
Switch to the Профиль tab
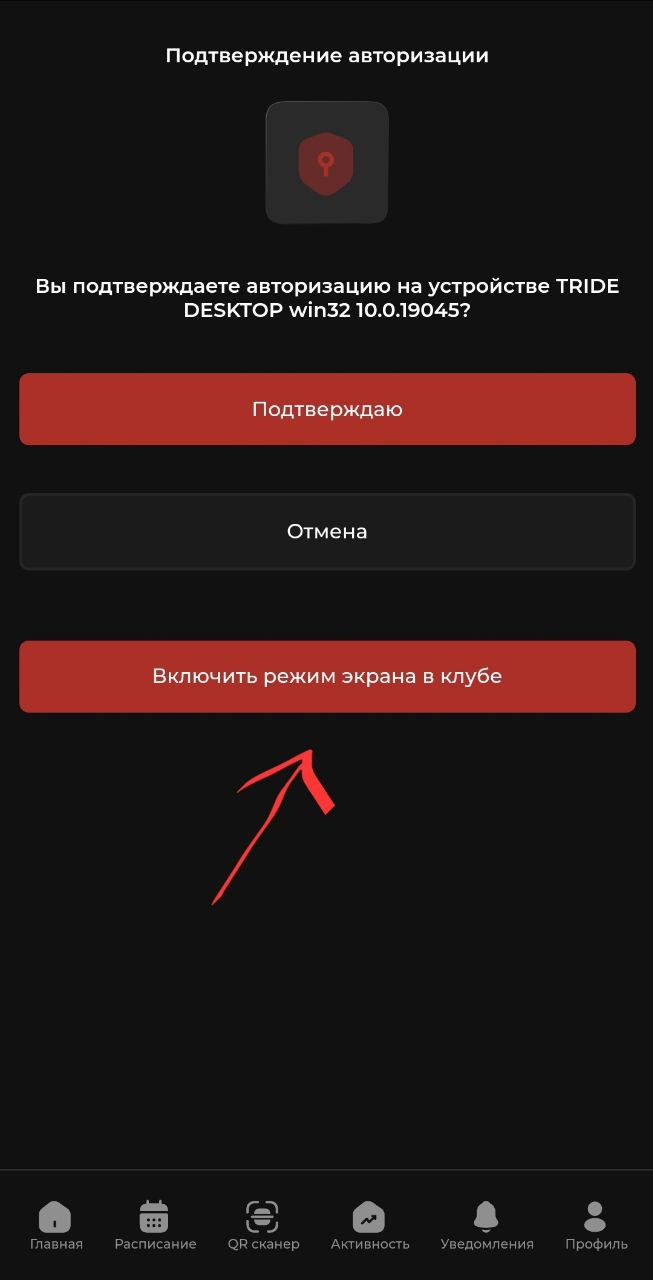pyautogui.click(x=596, y=1226)
